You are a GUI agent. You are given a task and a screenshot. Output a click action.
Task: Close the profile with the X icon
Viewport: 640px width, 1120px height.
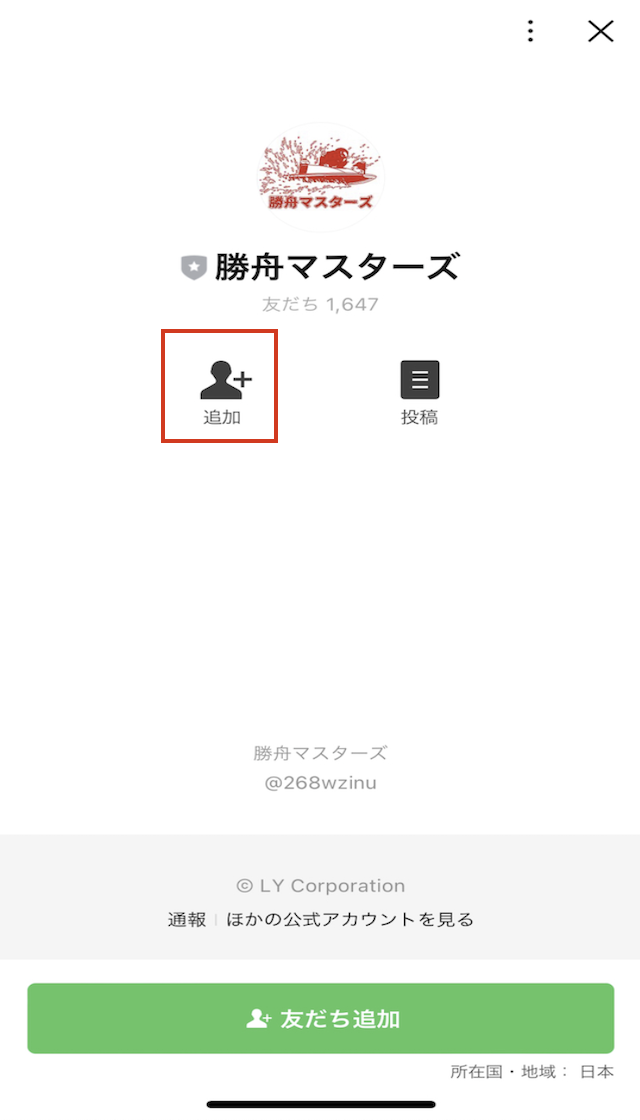click(x=600, y=31)
